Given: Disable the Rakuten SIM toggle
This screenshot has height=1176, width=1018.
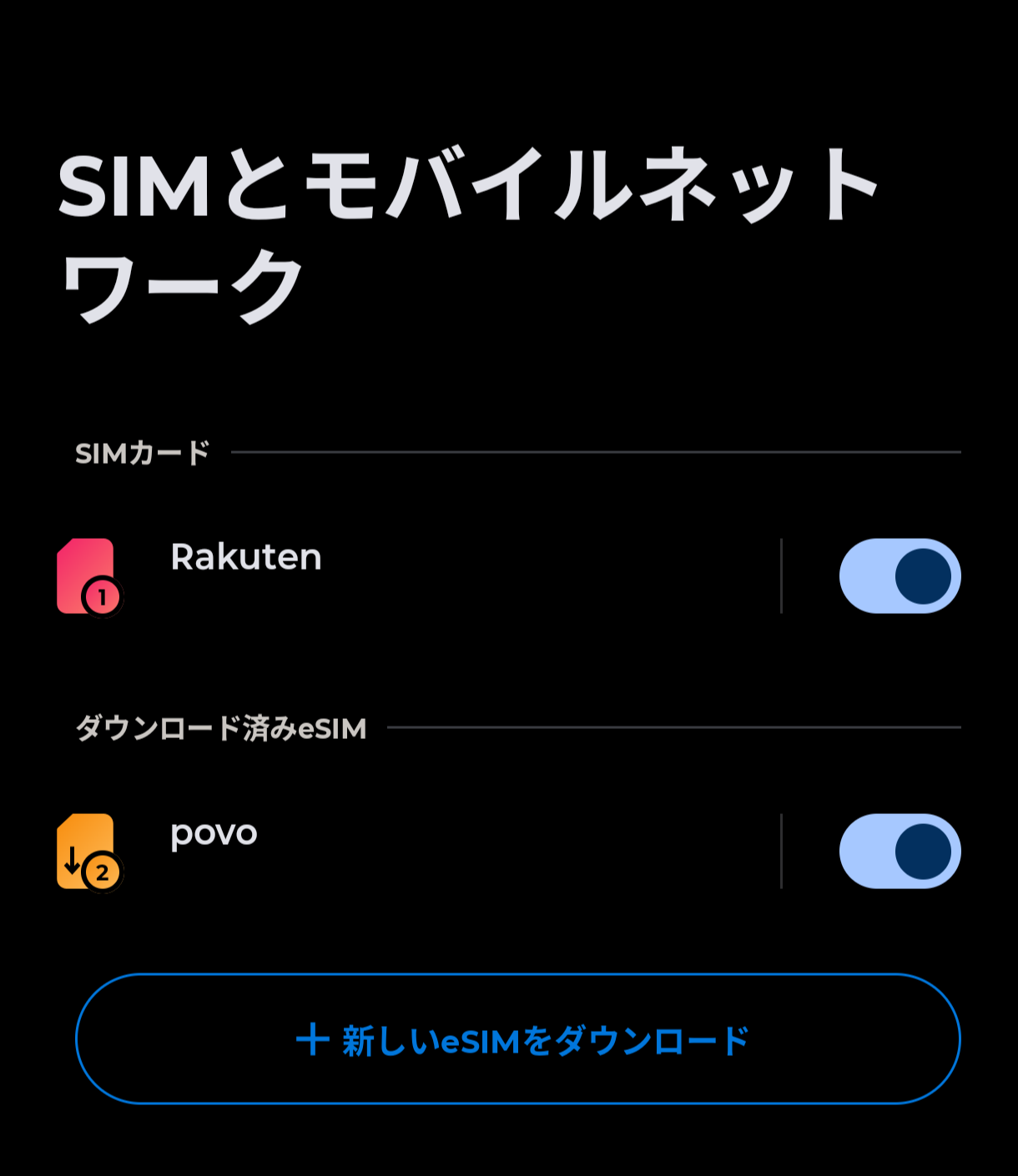Looking at the screenshot, I should pos(900,576).
